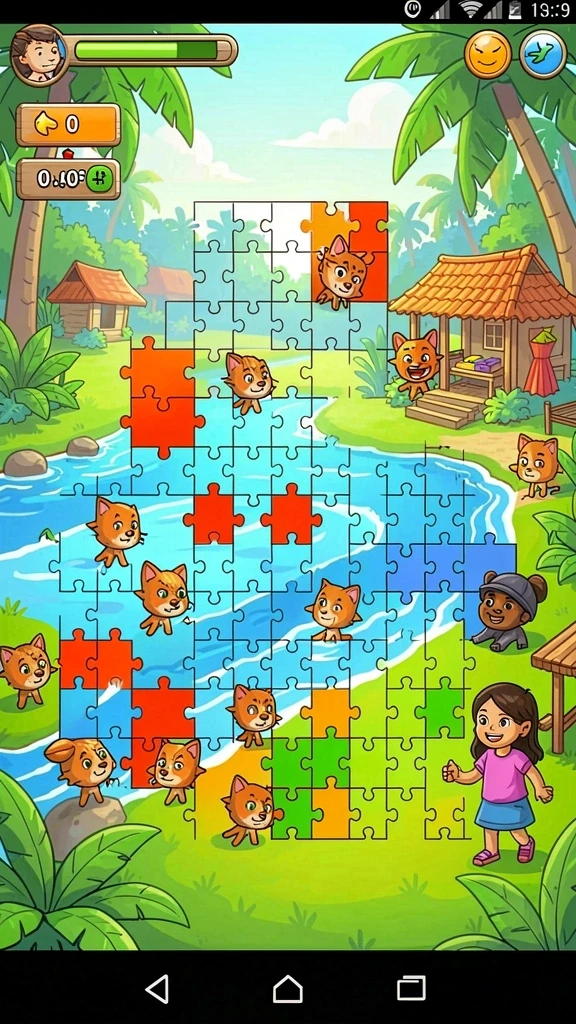Go to the home screen
Viewport: 576px width, 1024px height.
click(x=287, y=989)
